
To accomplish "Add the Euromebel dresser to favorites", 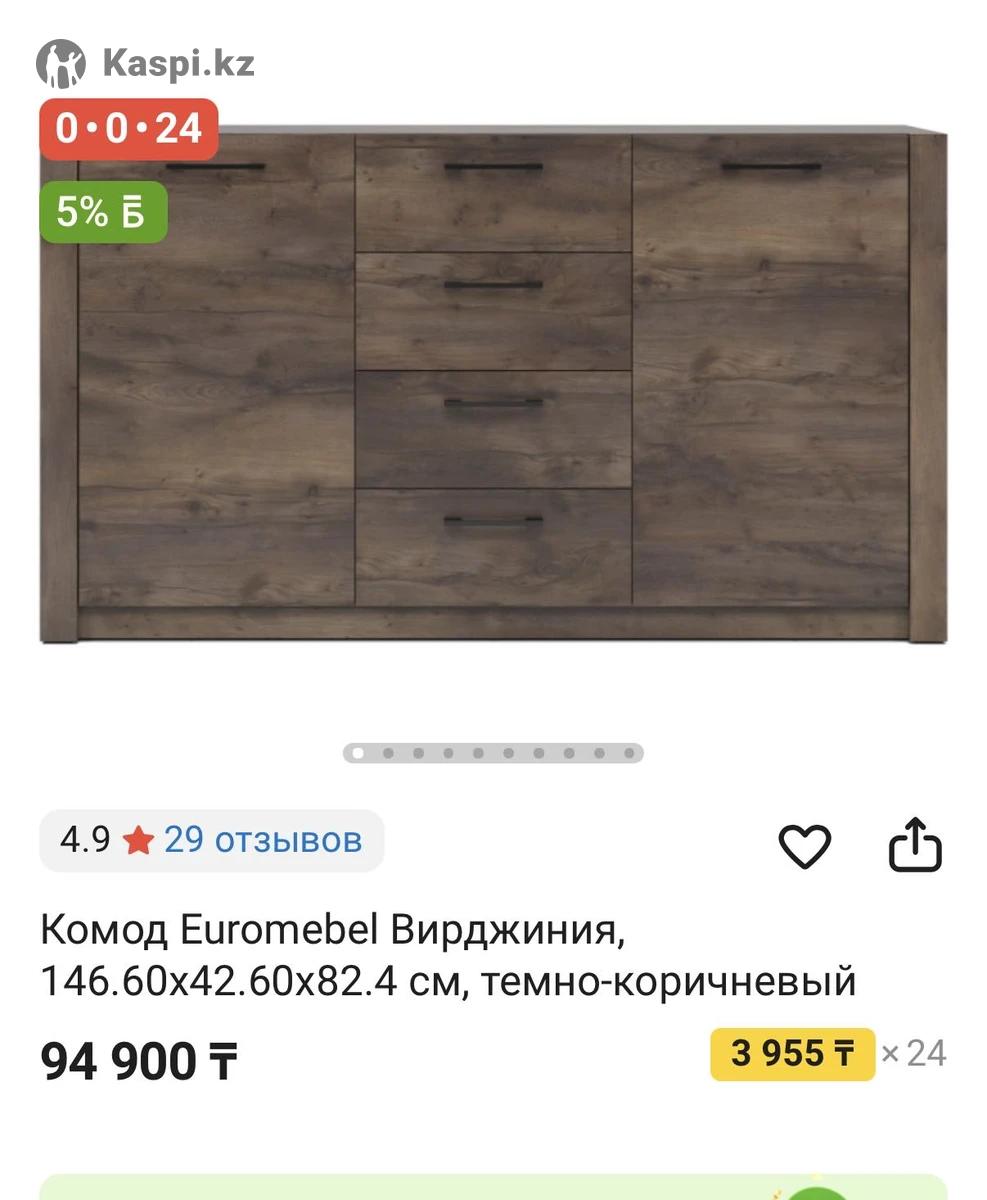I will coord(804,847).
